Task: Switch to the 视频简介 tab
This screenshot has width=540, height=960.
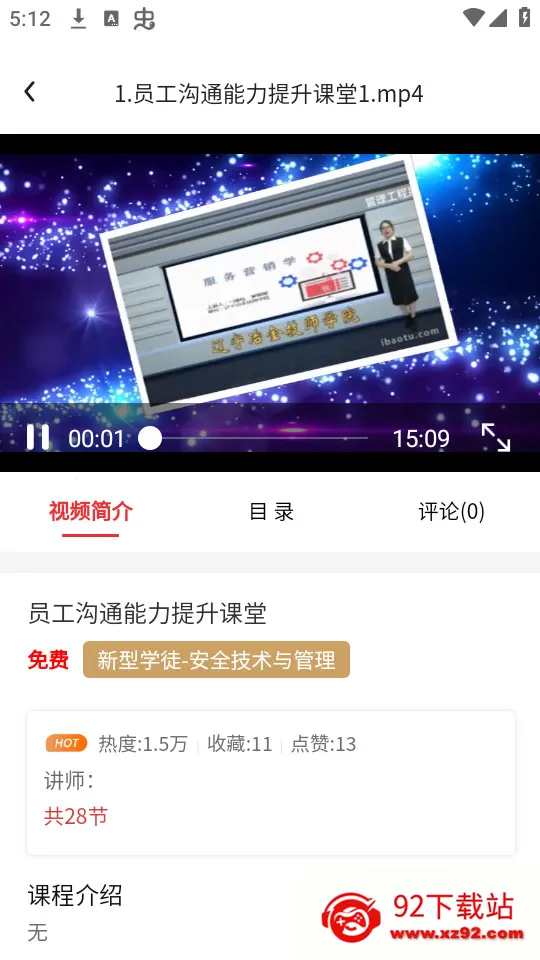Action: pyautogui.click(x=91, y=511)
